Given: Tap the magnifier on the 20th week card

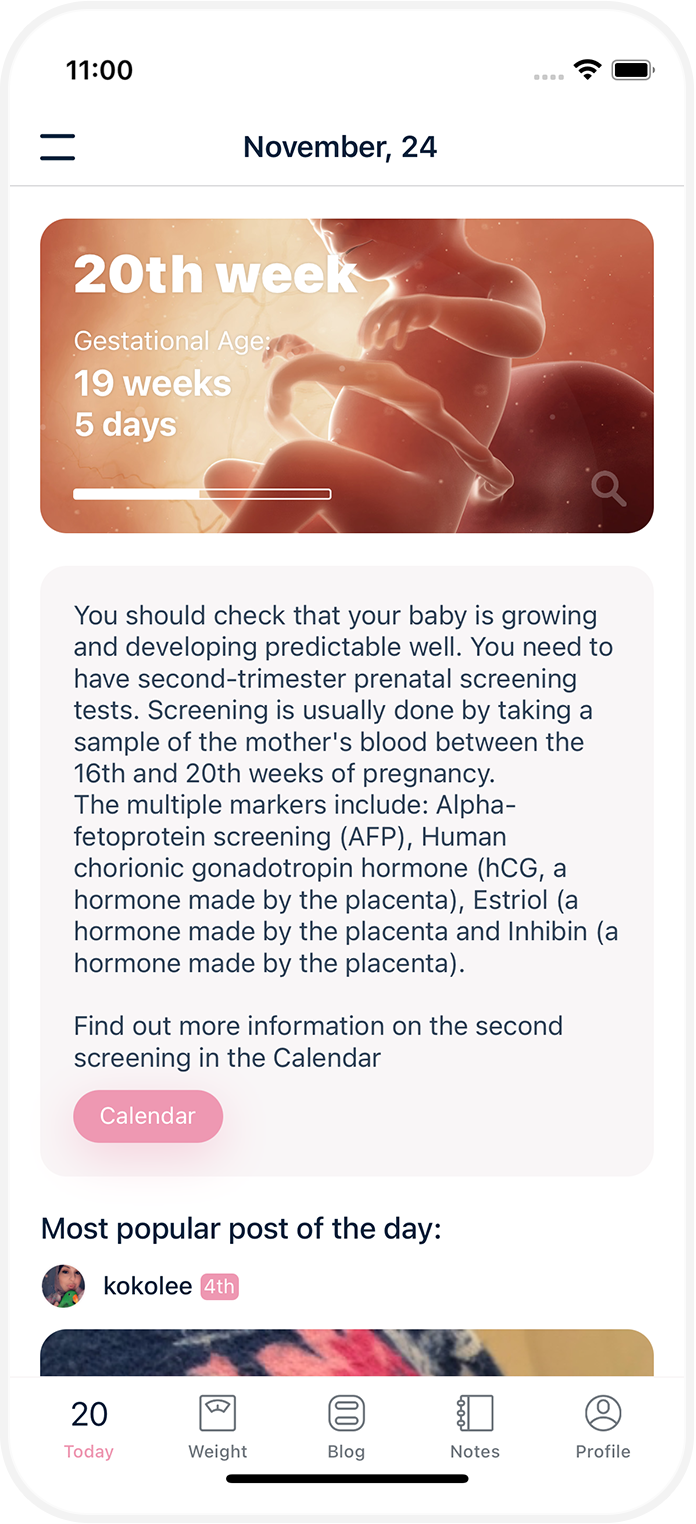Looking at the screenshot, I should tap(608, 489).
